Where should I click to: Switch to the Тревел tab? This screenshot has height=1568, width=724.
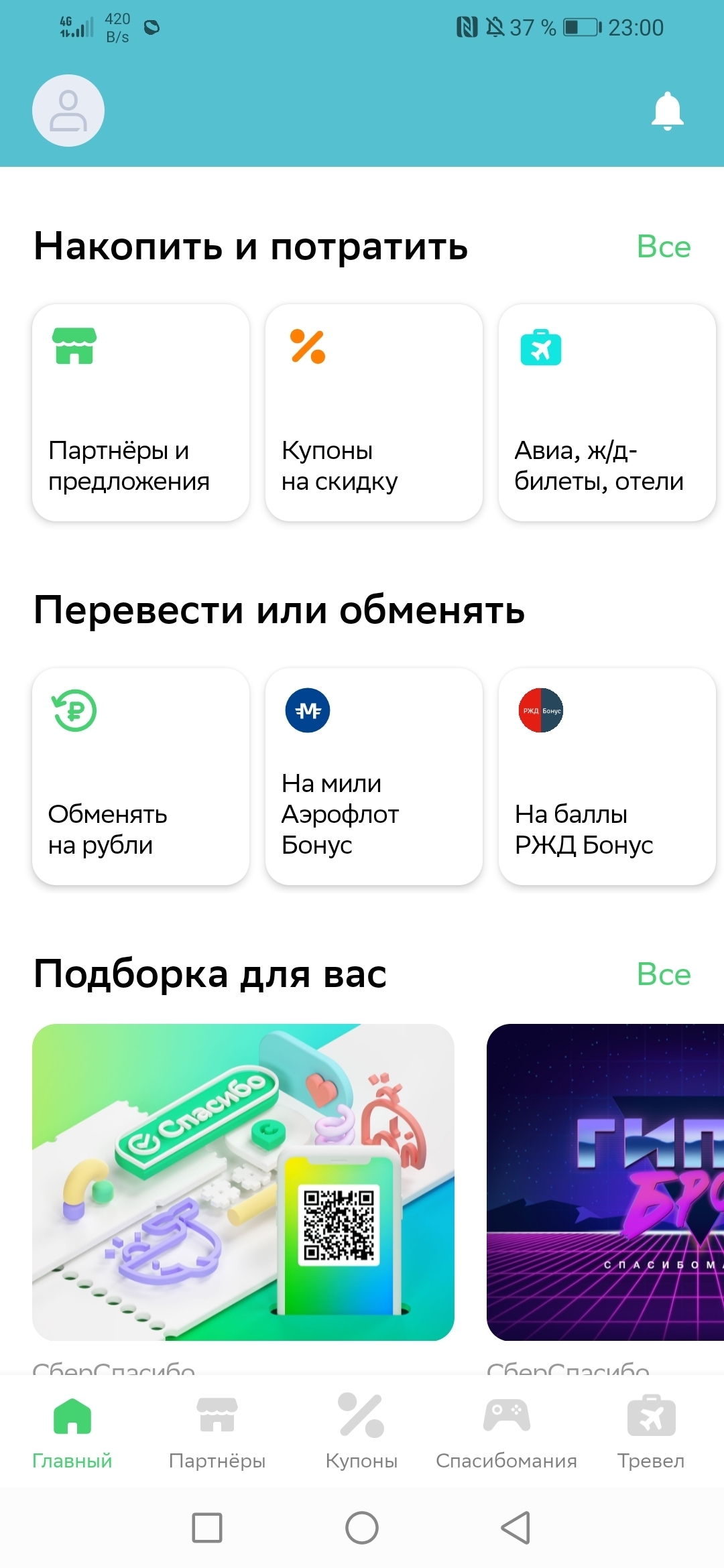(x=651, y=1433)
